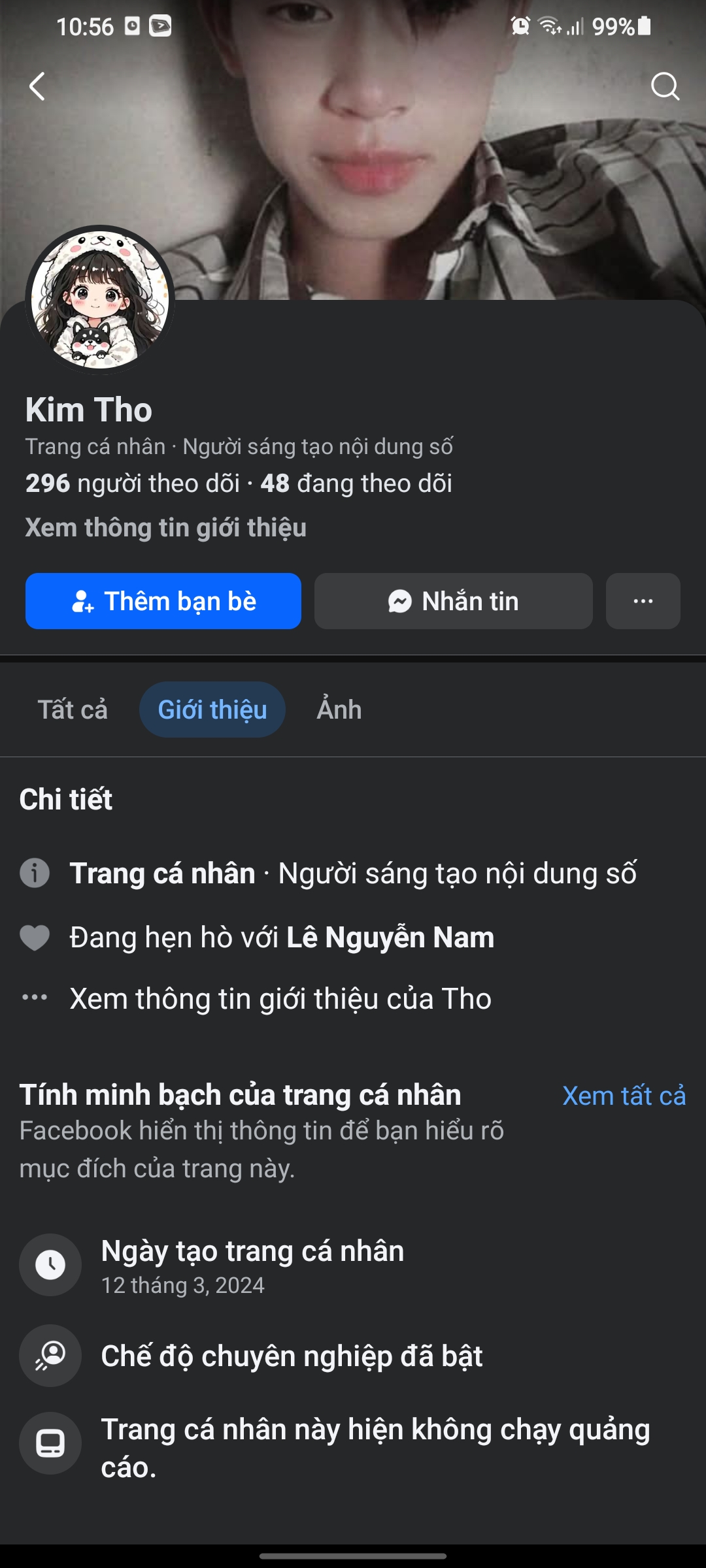Tap Xem thông tin giới thiệu của Tho

(280, 999)
